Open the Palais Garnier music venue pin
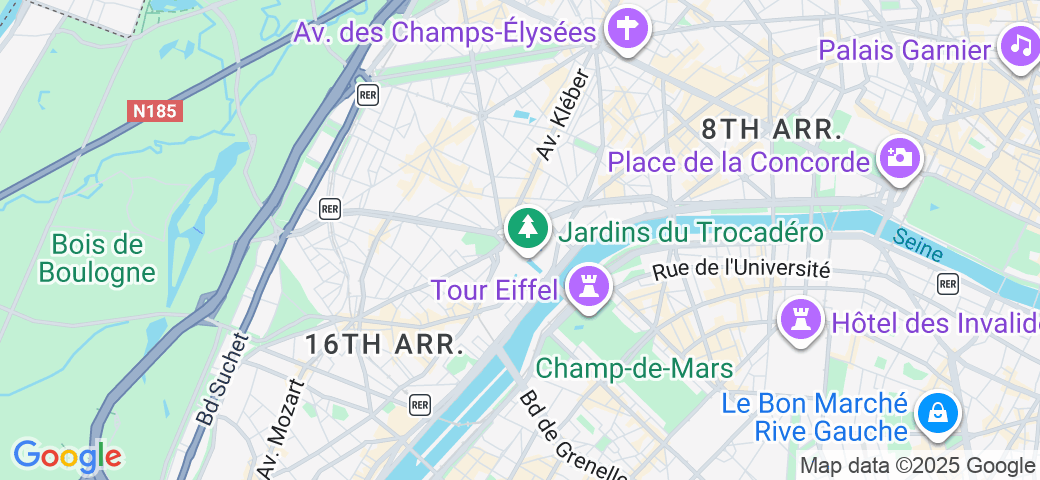 pos(1020,46)
